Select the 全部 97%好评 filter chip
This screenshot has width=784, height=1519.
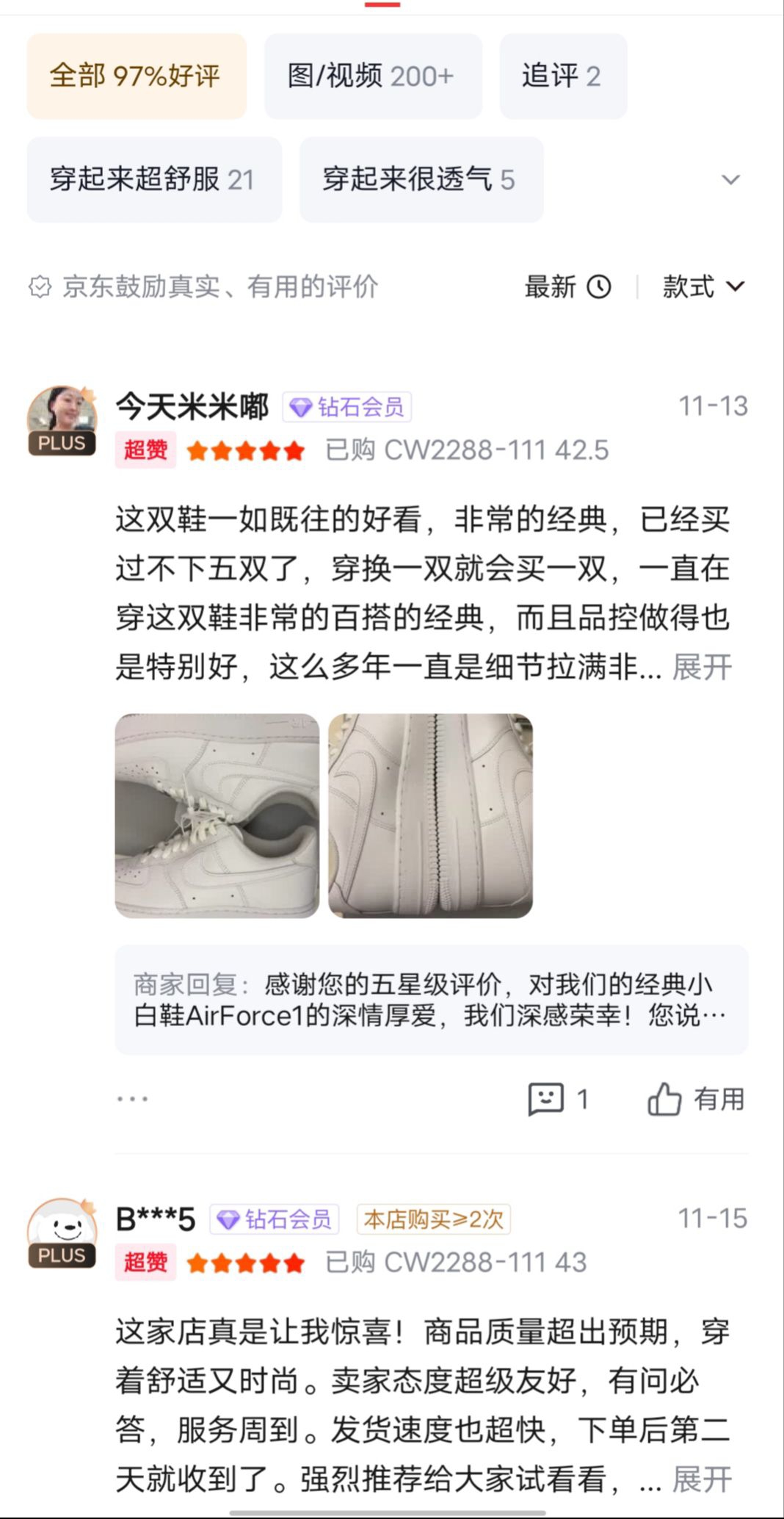[x=137, y=76]
